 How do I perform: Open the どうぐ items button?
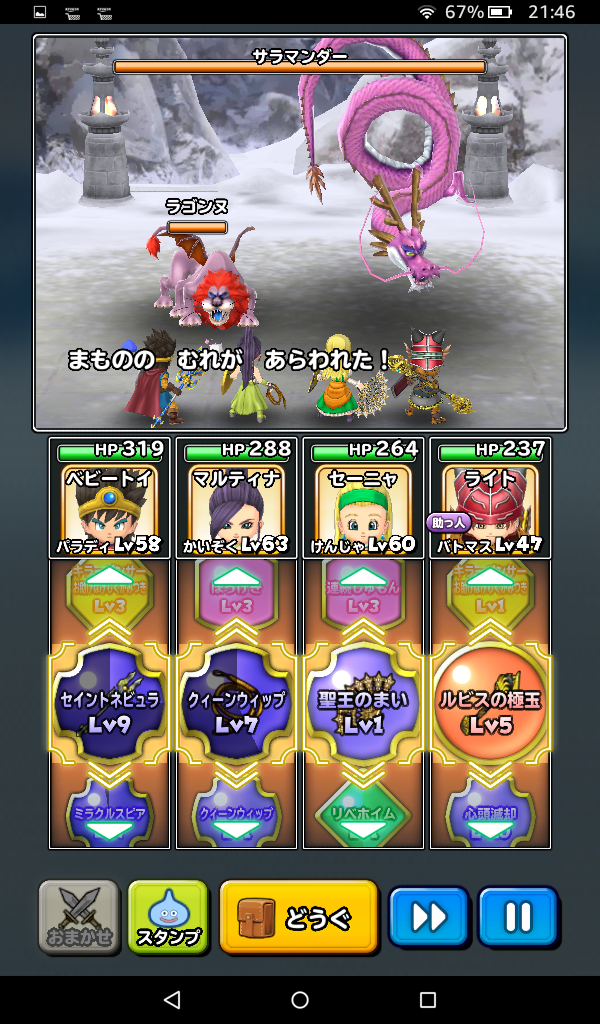[x=299, y=915]
